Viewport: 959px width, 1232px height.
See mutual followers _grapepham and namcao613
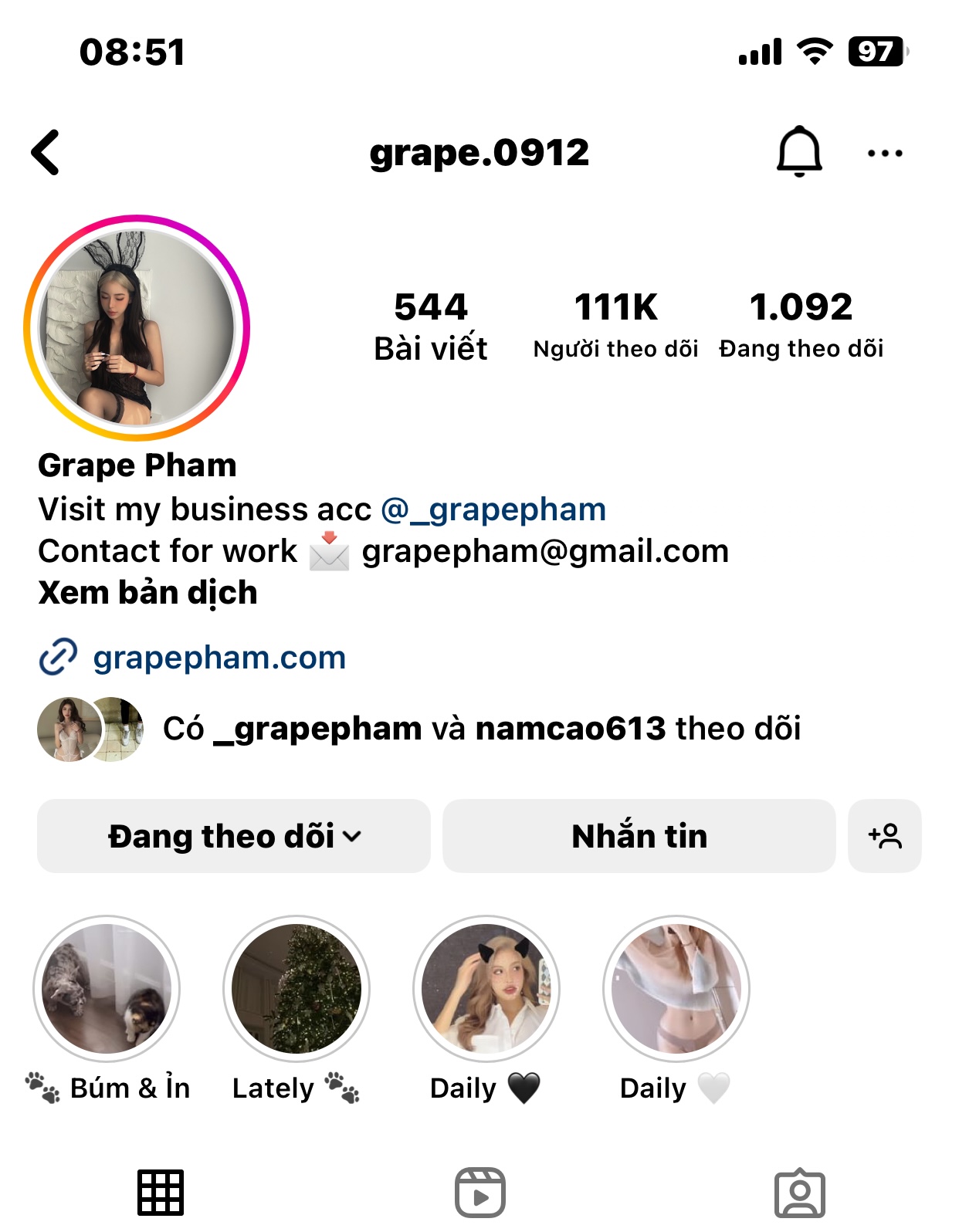pyautogui.click(x=481, y=729)
